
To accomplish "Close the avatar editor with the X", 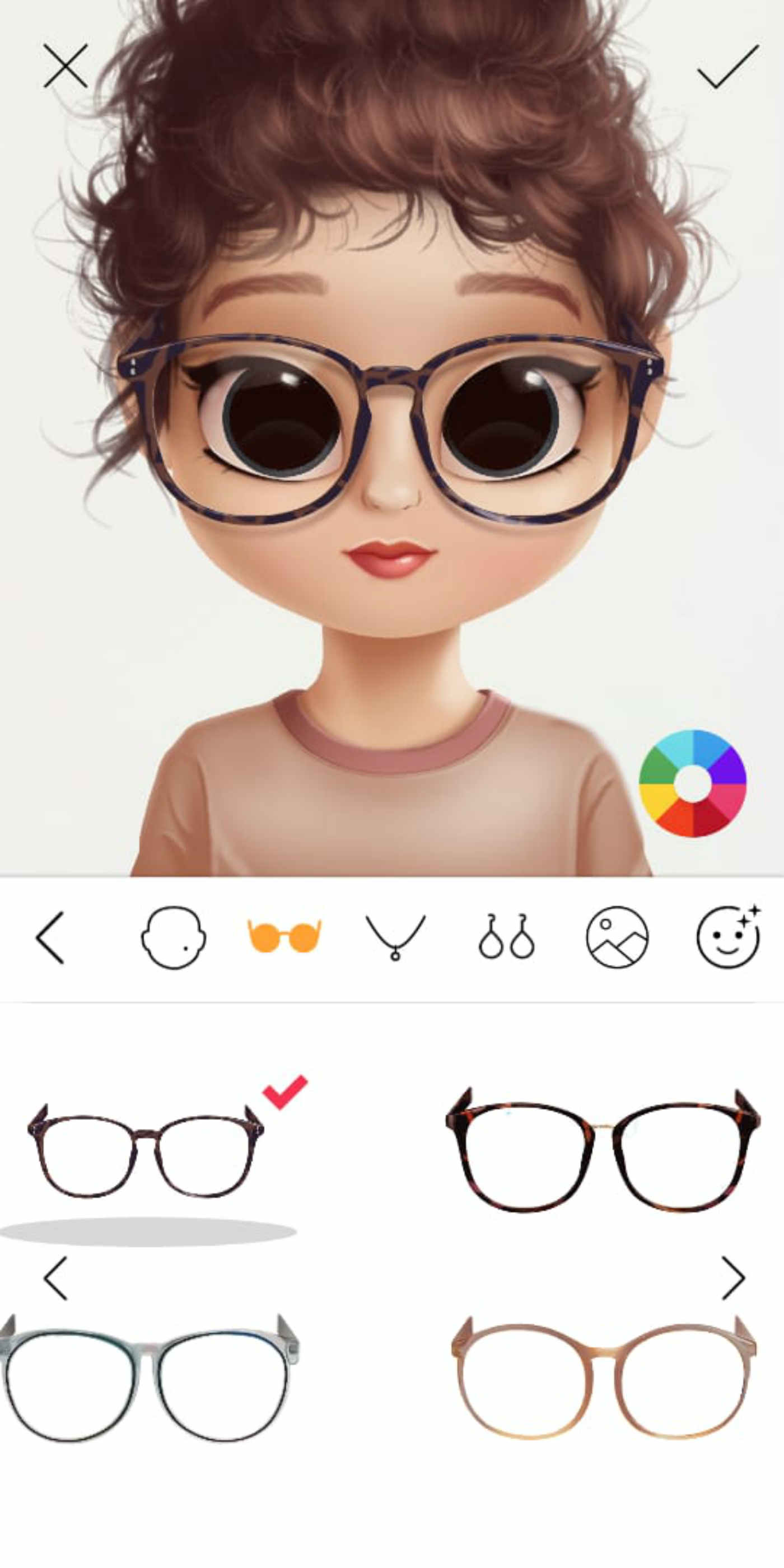I will (x=65, y=66).
